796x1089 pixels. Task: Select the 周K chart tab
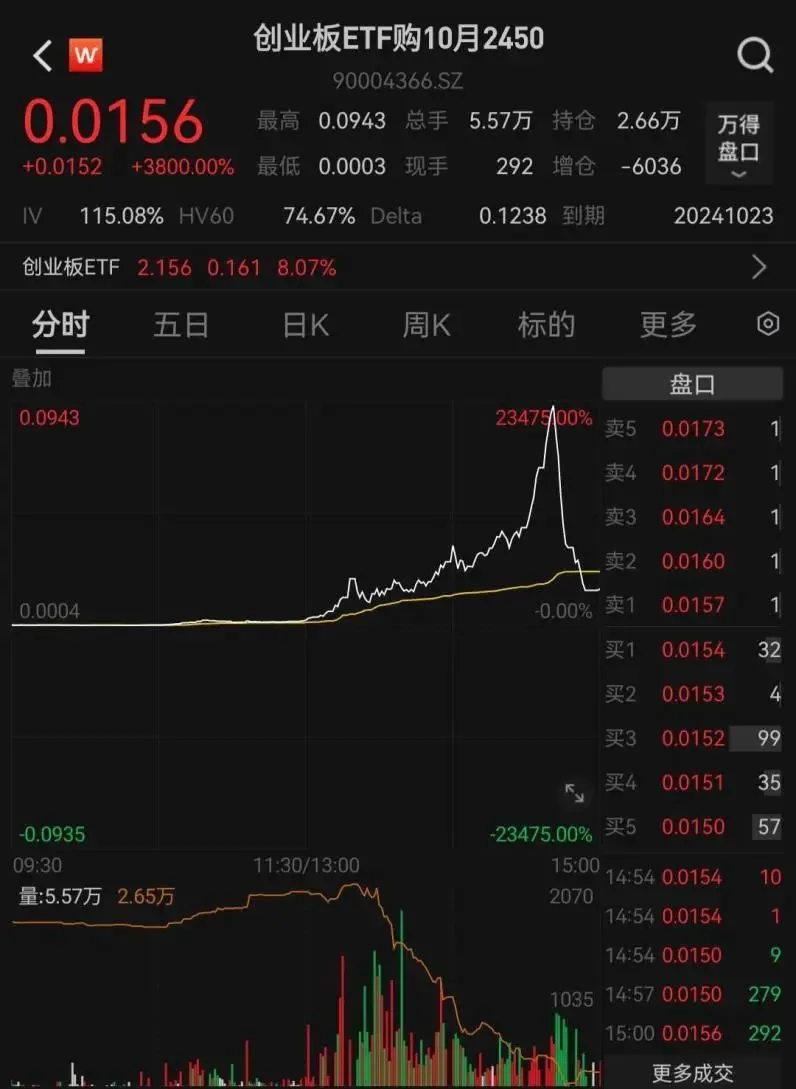426,325
